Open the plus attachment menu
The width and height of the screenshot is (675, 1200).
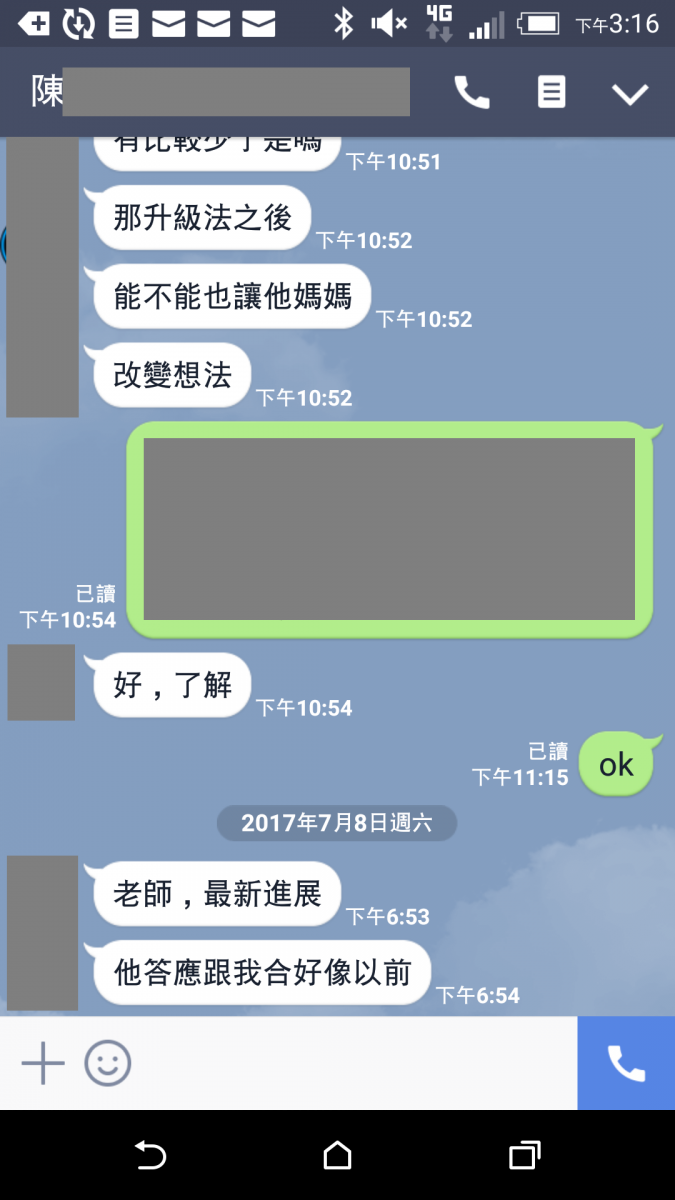(x=43, y=1063)
